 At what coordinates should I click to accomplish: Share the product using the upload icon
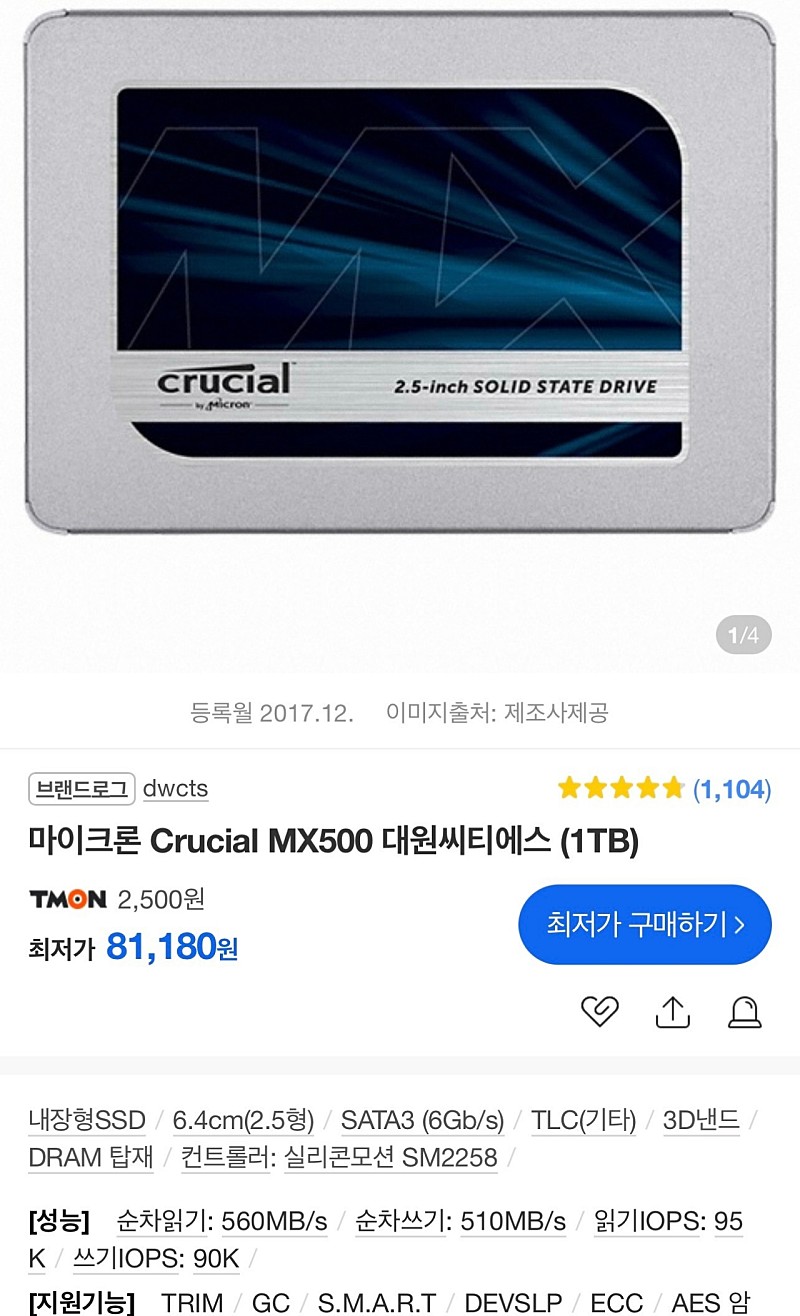click(x=673, y=1013)
